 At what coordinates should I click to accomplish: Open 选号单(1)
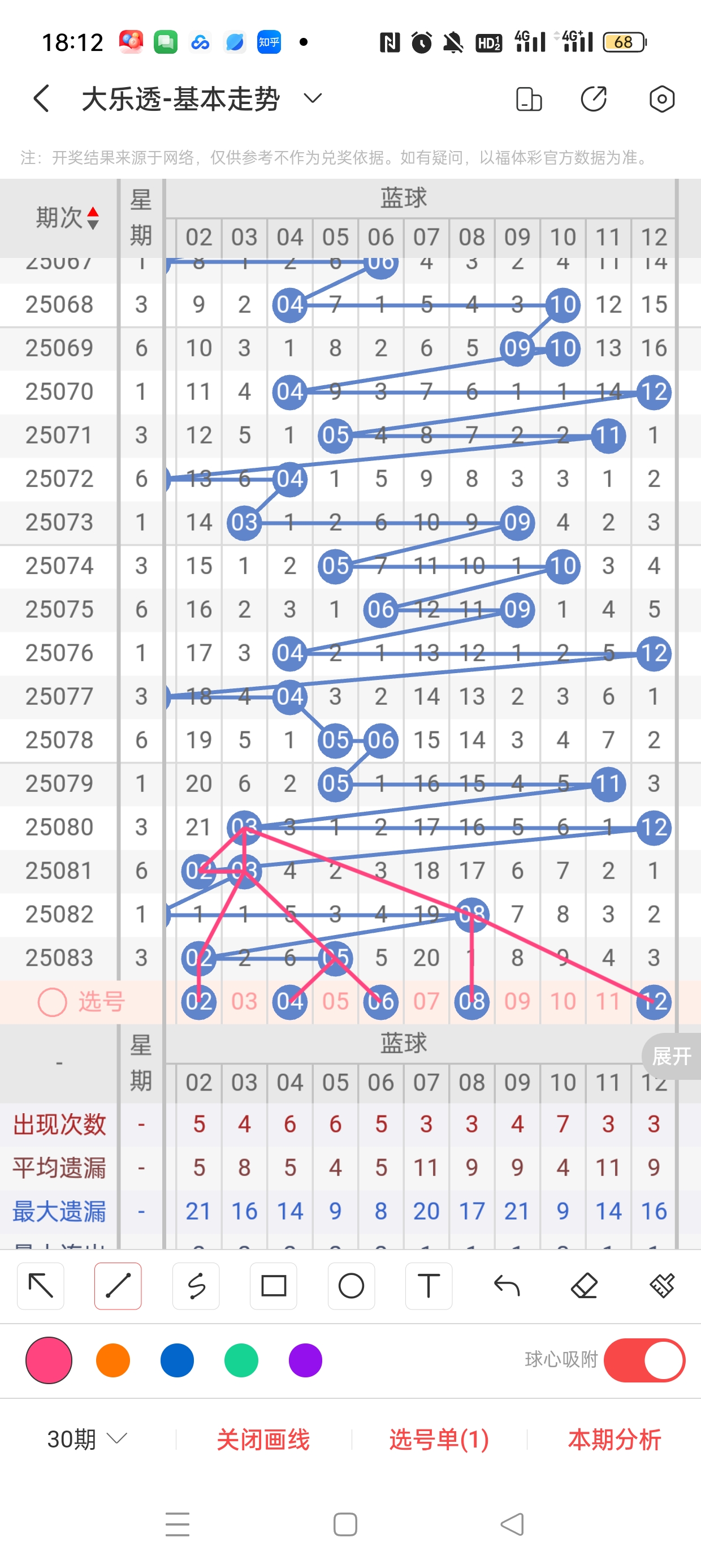[439, 1439]
